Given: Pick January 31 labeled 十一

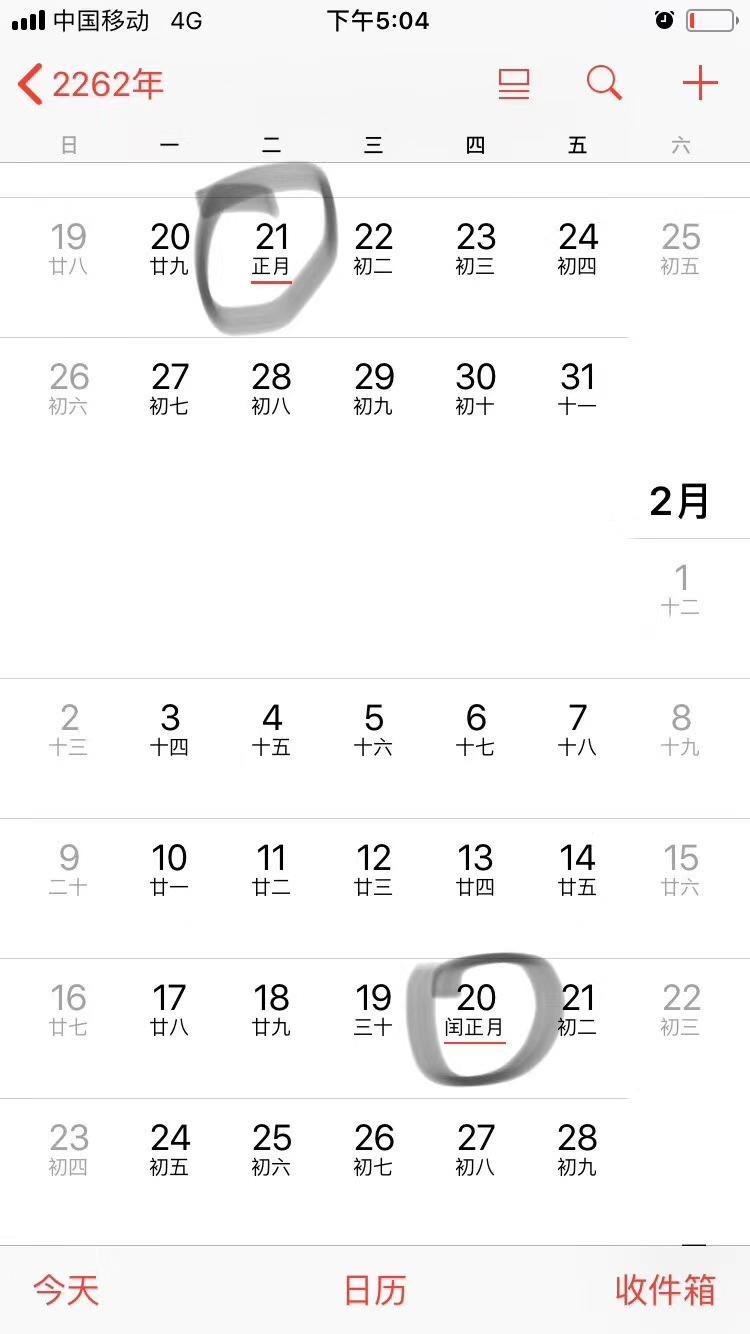Looking at the screenshot, I should click(x=578, y=388).
